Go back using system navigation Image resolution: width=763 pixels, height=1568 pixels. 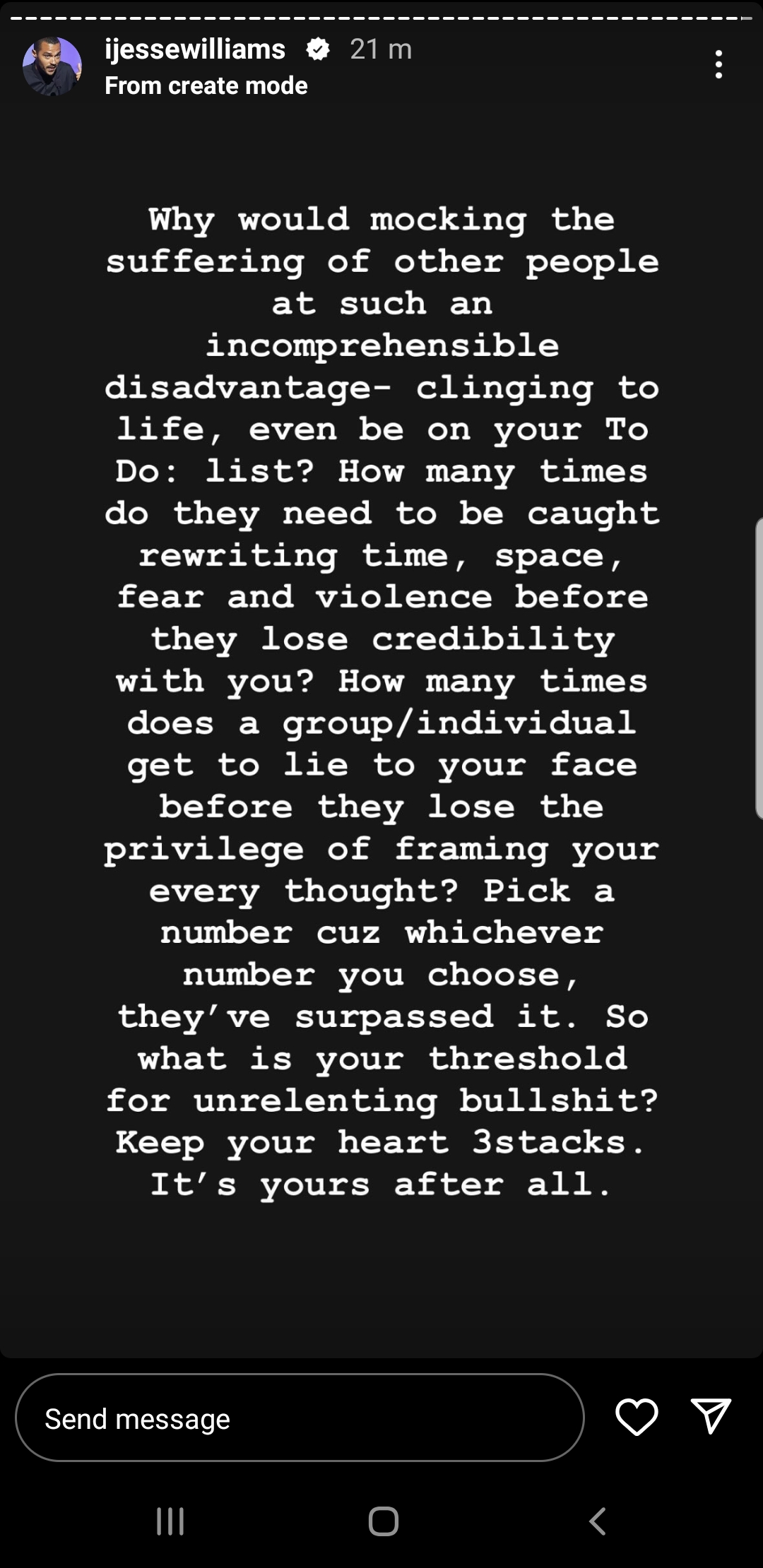pyautogui.click(x=598, y=1521)
